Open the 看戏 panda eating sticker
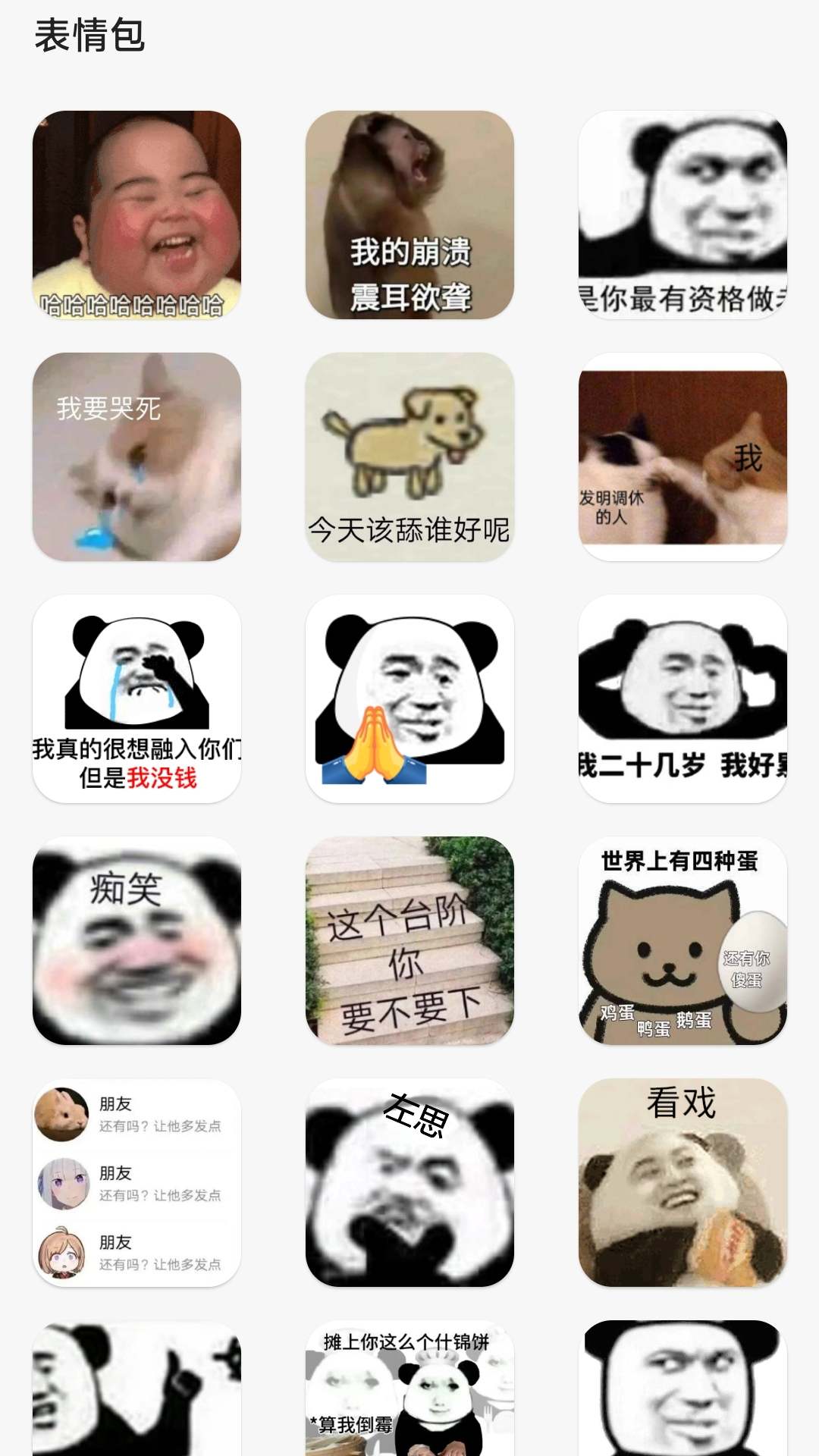The height and width of the screenshot is (1456, 819). pyautogui.click(x=682, y=1182)
